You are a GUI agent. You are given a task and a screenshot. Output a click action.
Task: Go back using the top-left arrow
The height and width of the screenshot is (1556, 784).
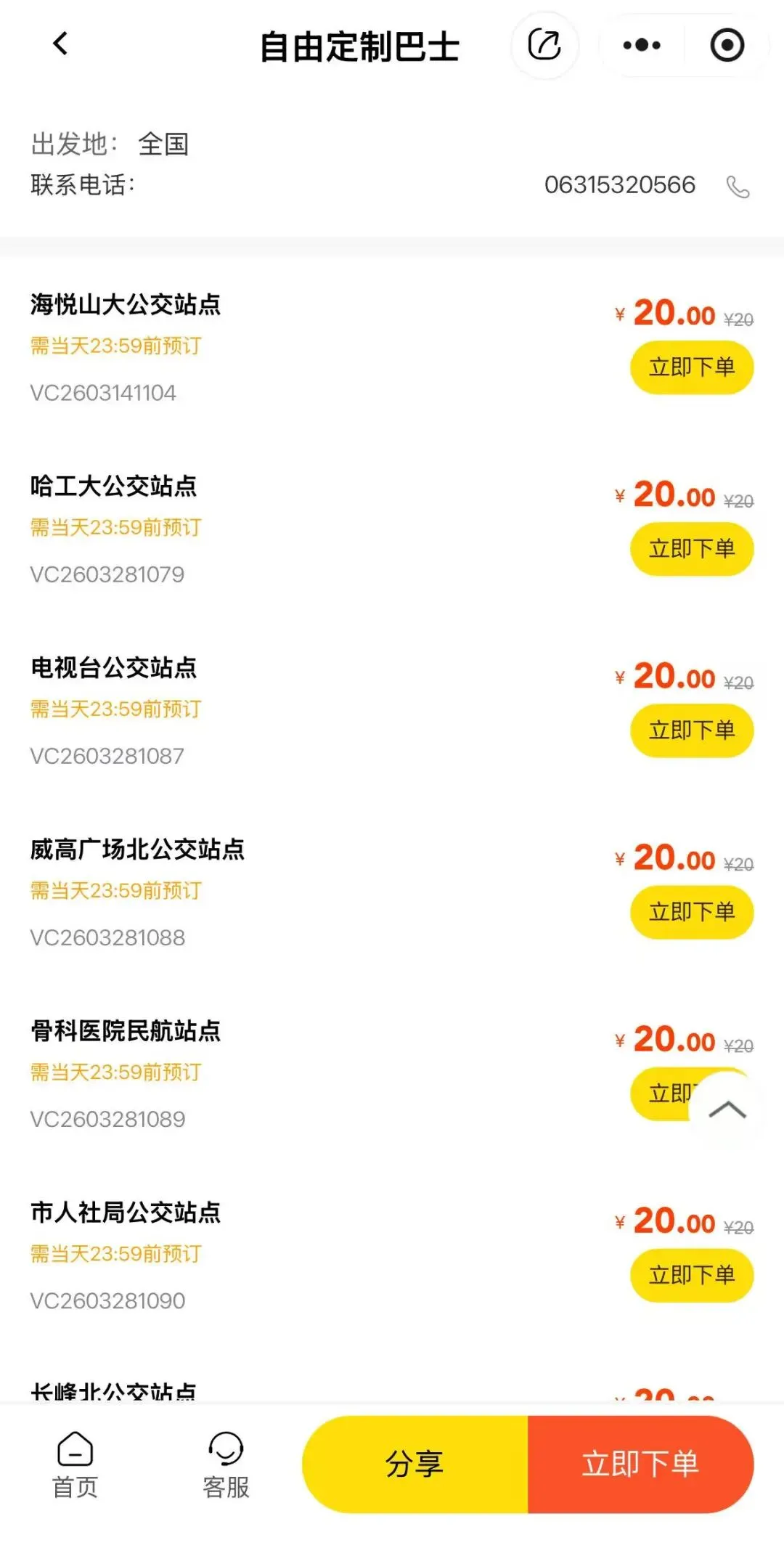61,44
